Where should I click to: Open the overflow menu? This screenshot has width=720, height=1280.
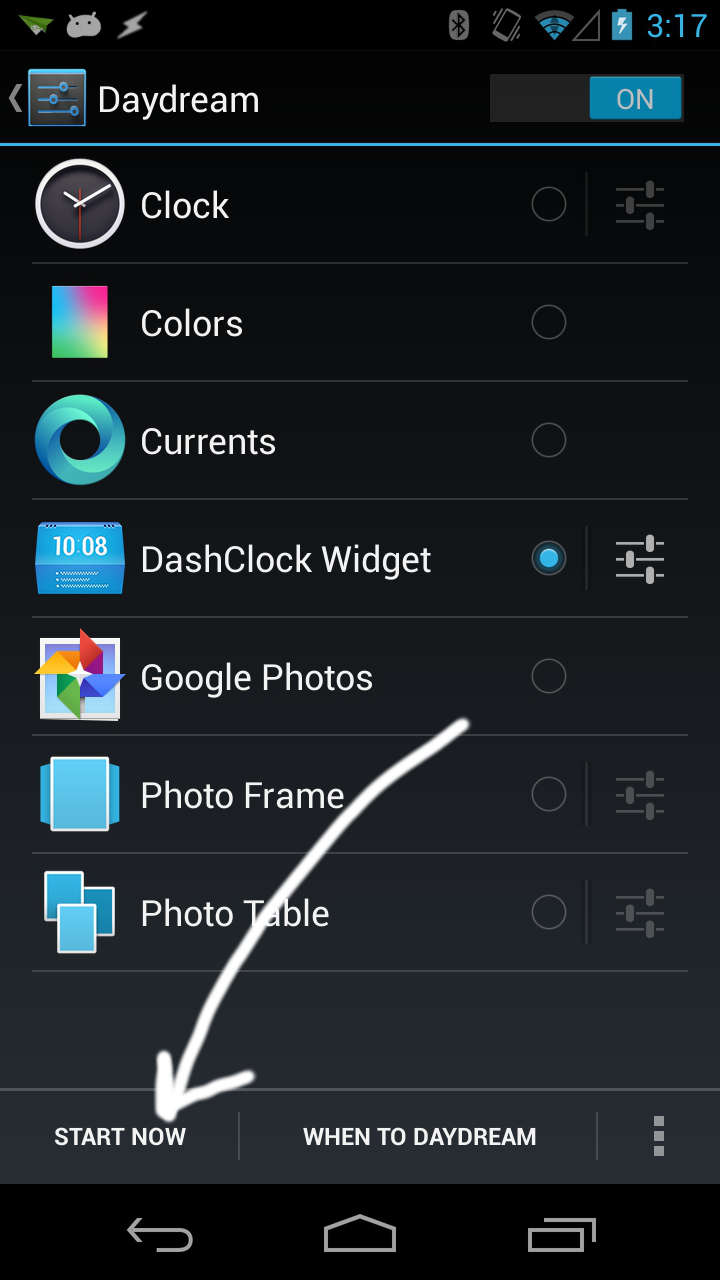pos(658,1137)
